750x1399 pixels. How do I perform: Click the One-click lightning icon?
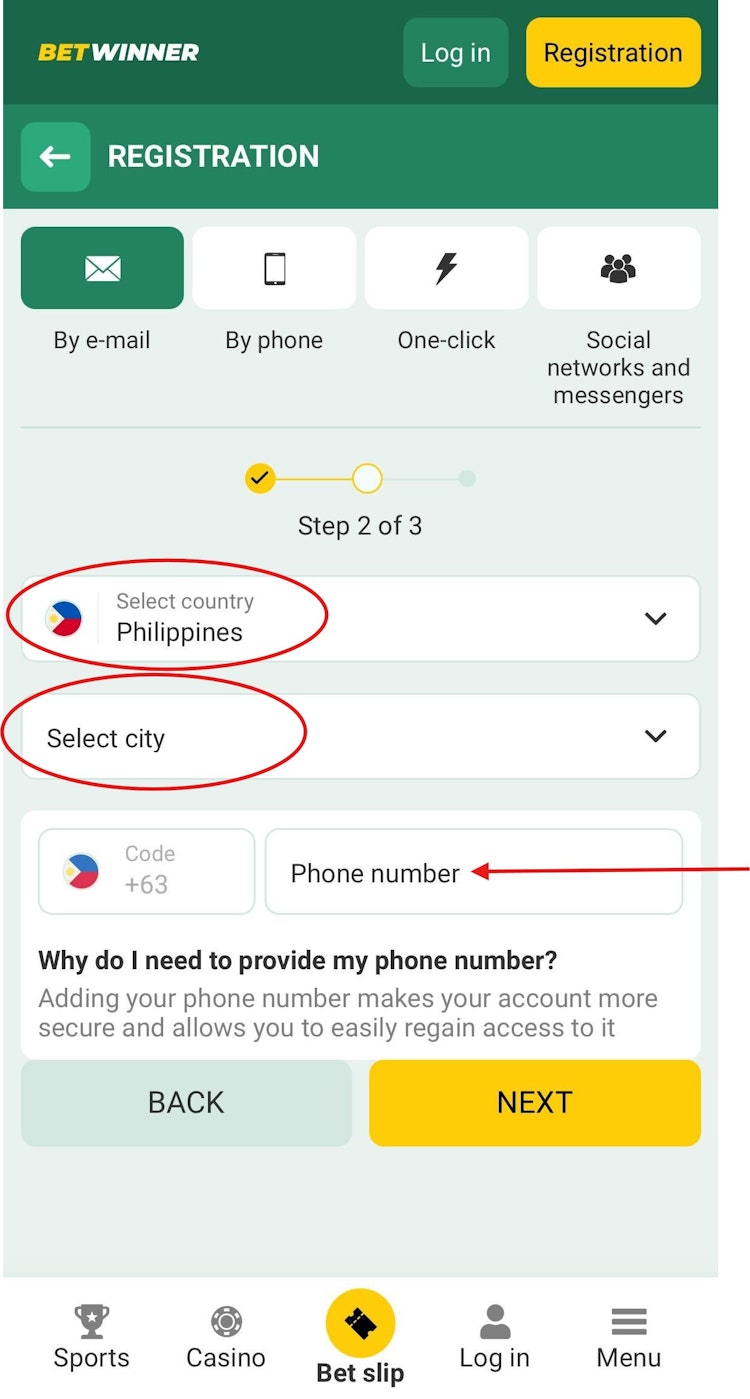446,268
